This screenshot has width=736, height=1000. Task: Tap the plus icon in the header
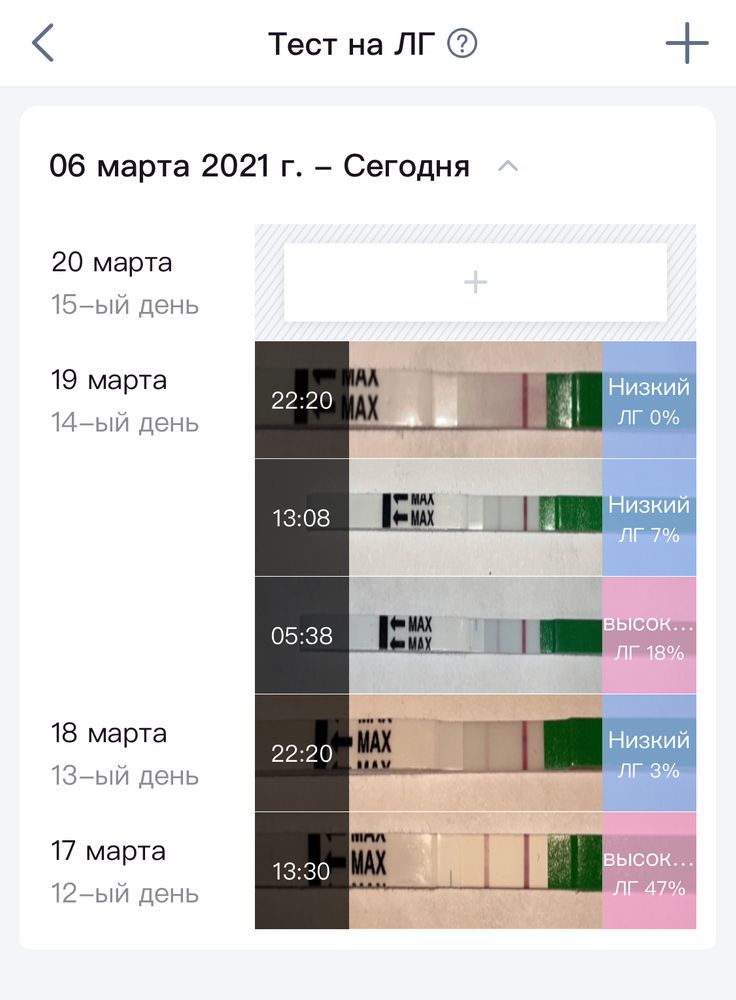coord(687,44)
